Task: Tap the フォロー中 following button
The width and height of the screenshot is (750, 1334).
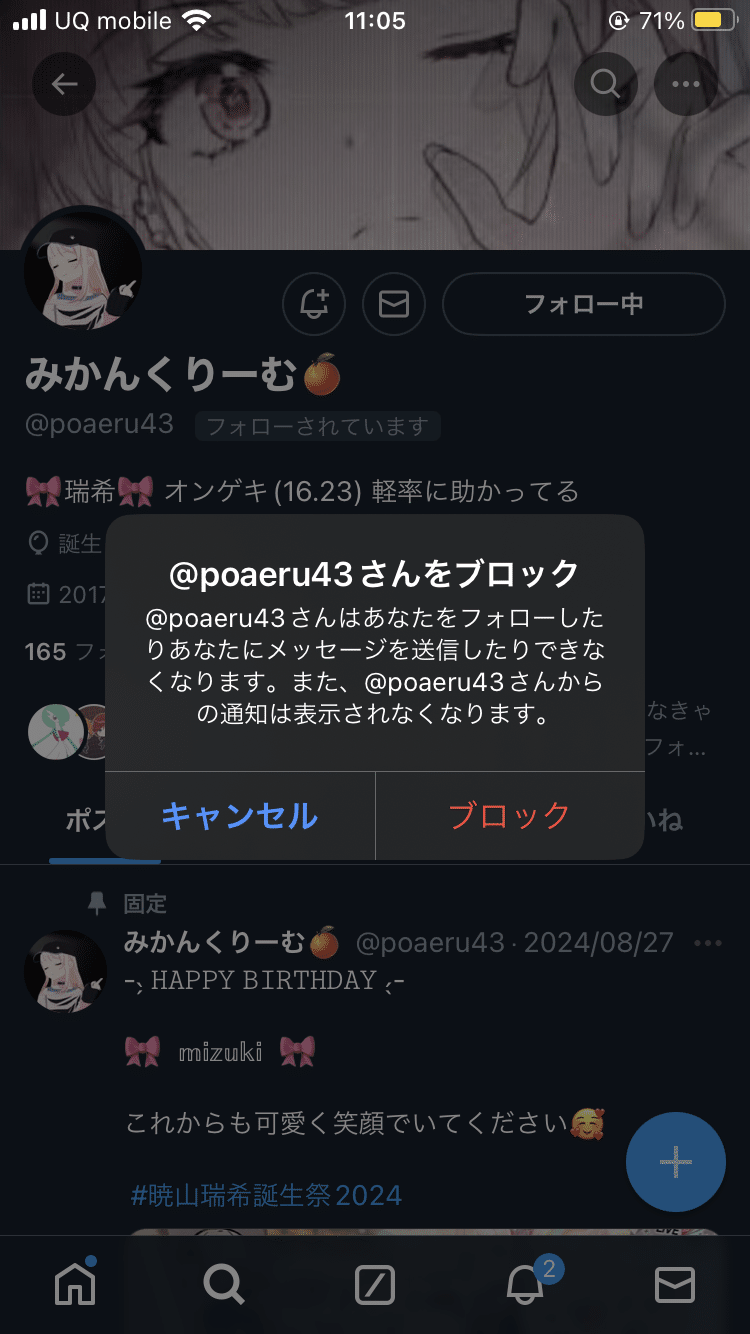Action: pyautogui.click(x=583, y=304)
